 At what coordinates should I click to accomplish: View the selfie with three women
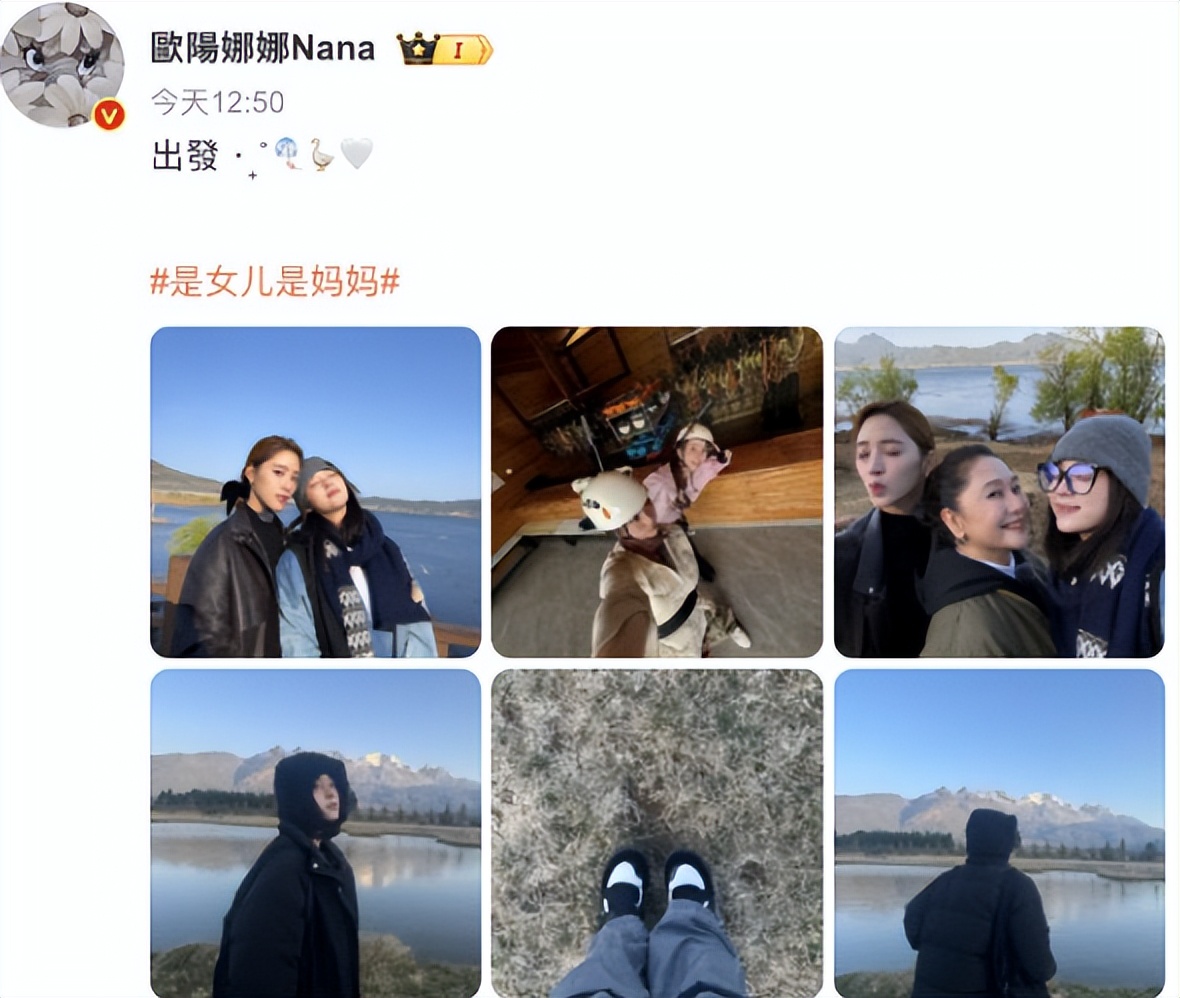tap(999, 491)
